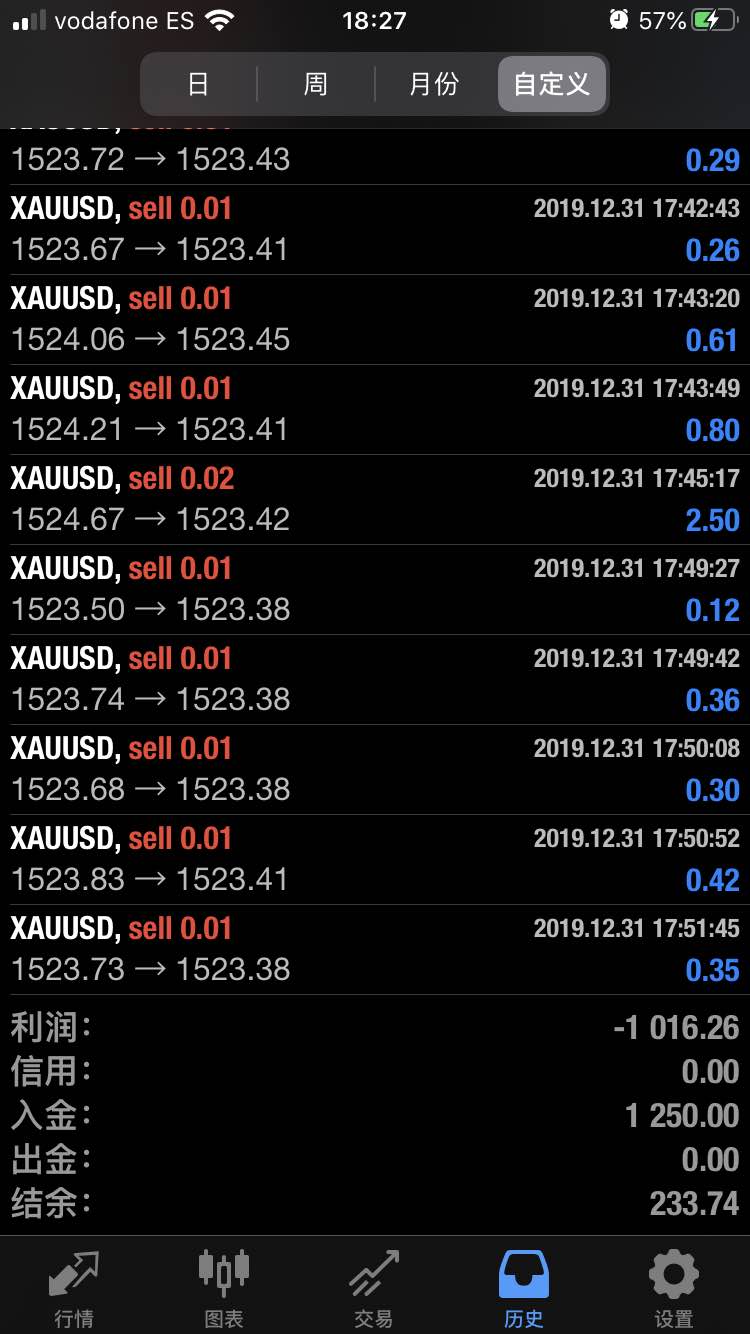Tap the 自定义 custom period segment
750x1334 pixels.
click(551, 84)
